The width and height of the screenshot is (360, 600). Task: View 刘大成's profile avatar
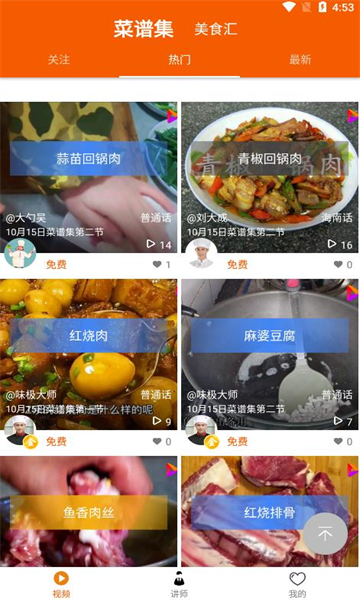click(201, 253)
